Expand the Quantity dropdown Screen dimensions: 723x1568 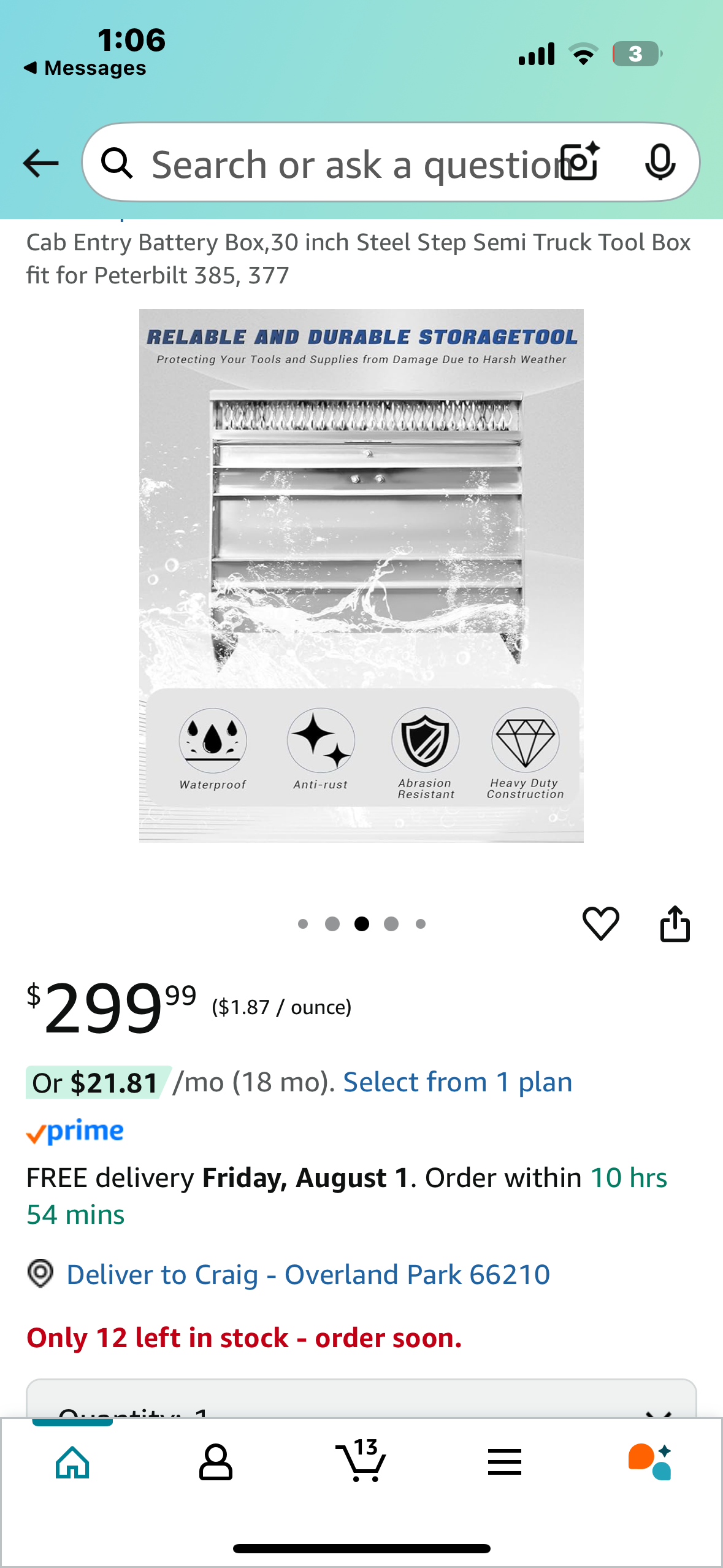point(361,1404)
